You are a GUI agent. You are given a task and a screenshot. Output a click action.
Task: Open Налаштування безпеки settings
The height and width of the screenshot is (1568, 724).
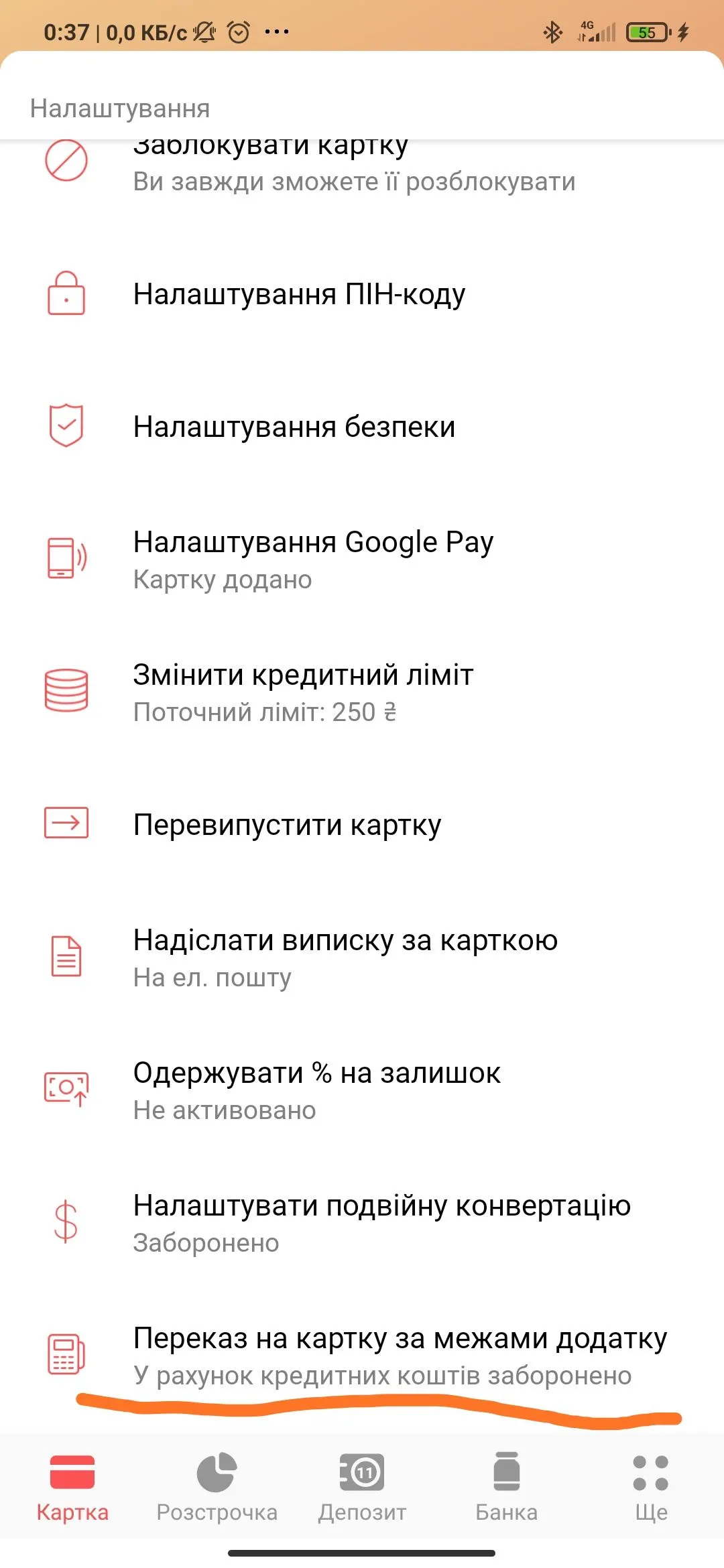click(x=294, y=427)
